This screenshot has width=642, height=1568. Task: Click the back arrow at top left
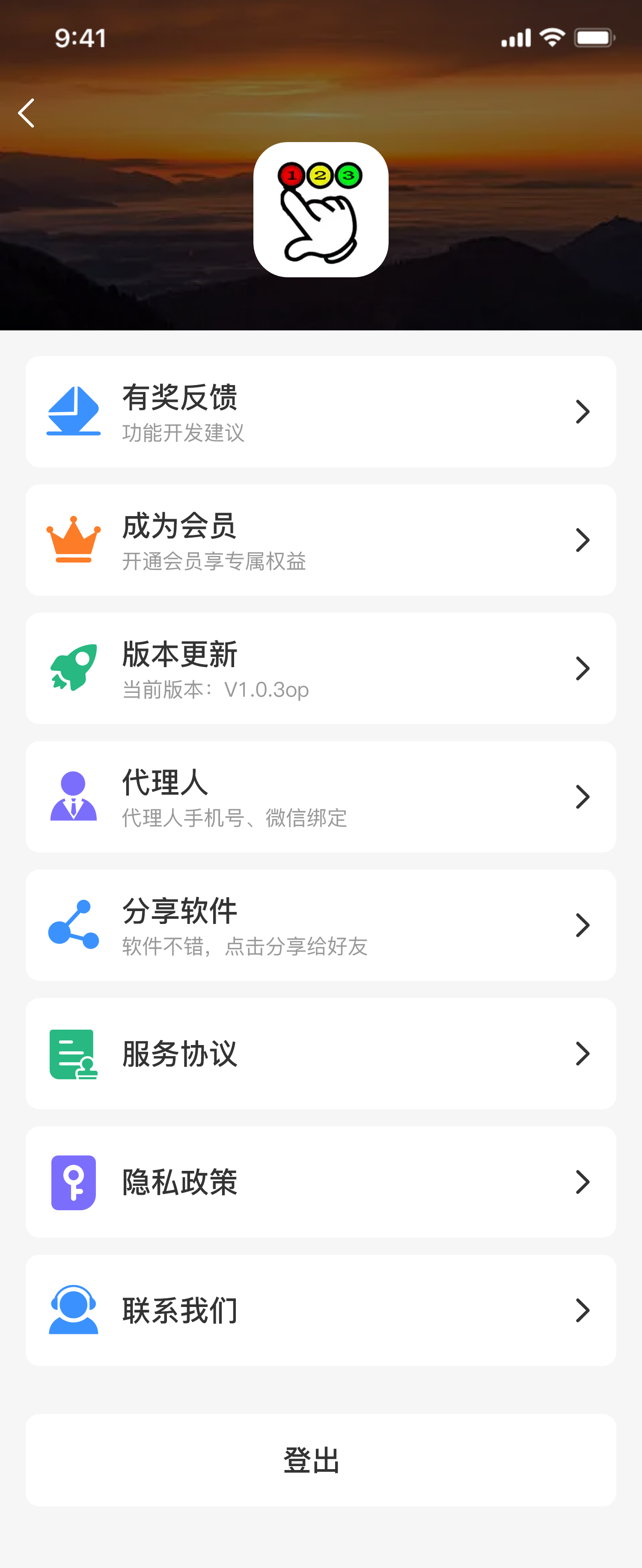click(26, 113)
